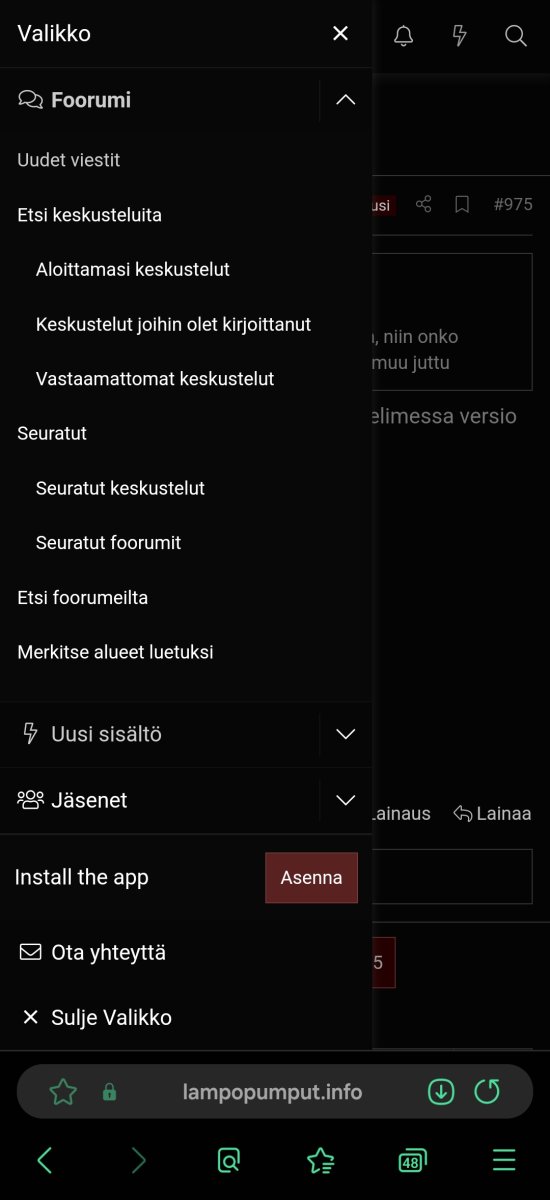The width and height of the screenshot is (550, 1200).
Task: Open the notifications bell
Action: coord(403,36)
